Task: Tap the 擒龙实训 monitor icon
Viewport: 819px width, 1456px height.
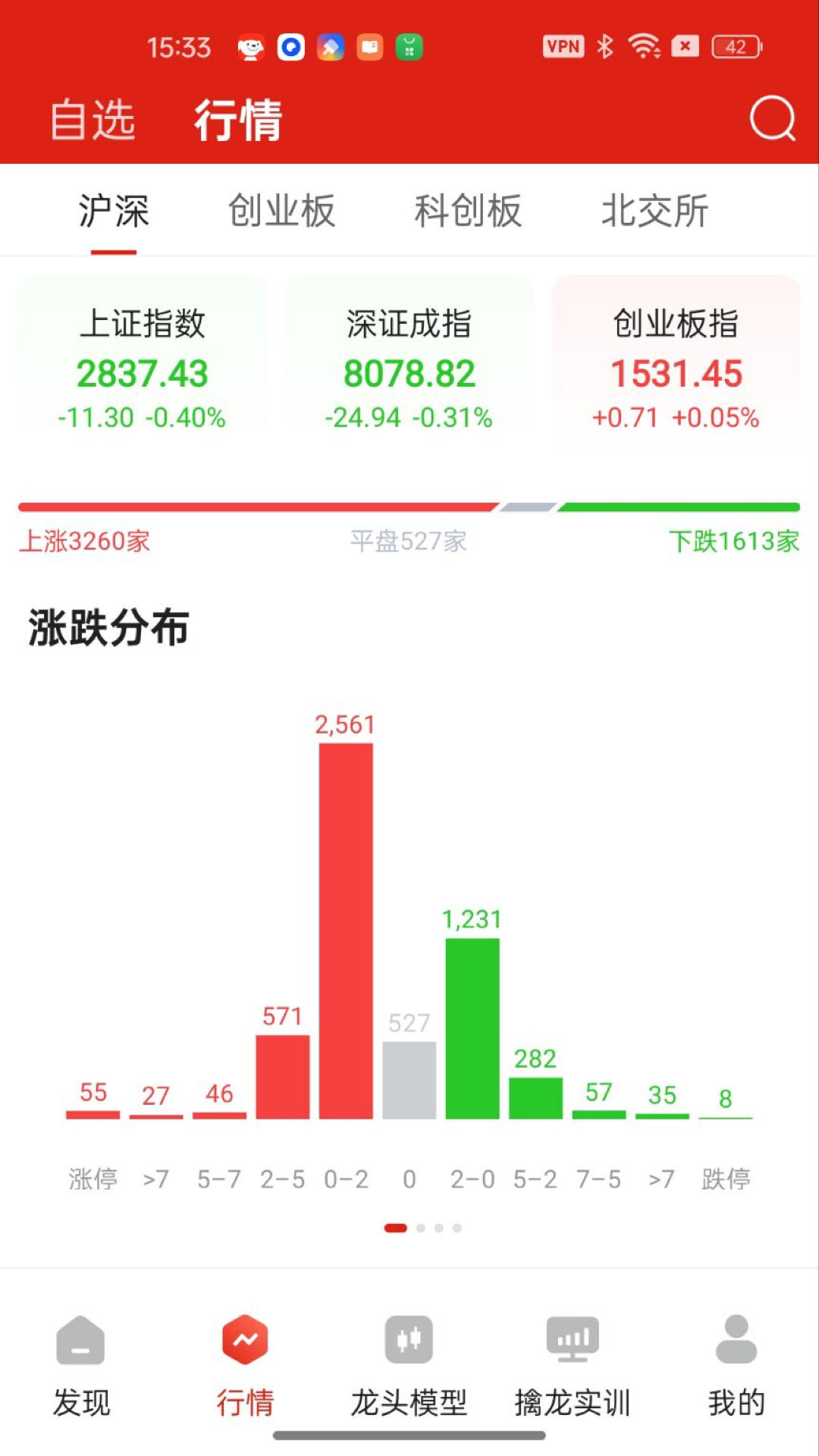Action: click(x=571, y=1338)
